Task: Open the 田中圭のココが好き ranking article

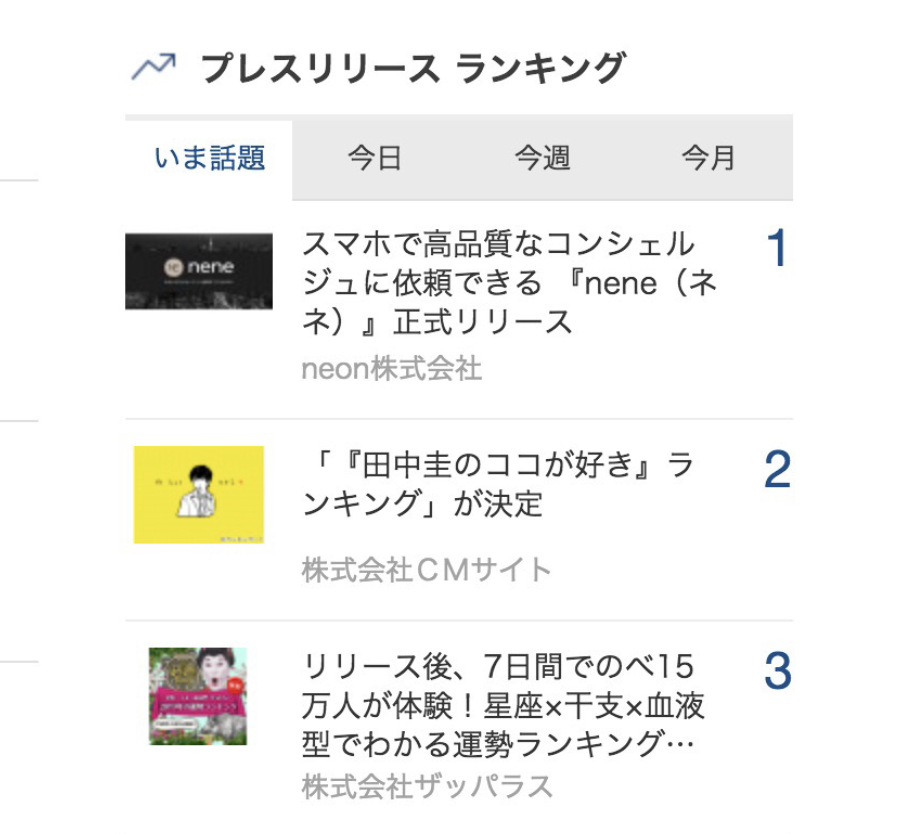Action: [498, 485]
